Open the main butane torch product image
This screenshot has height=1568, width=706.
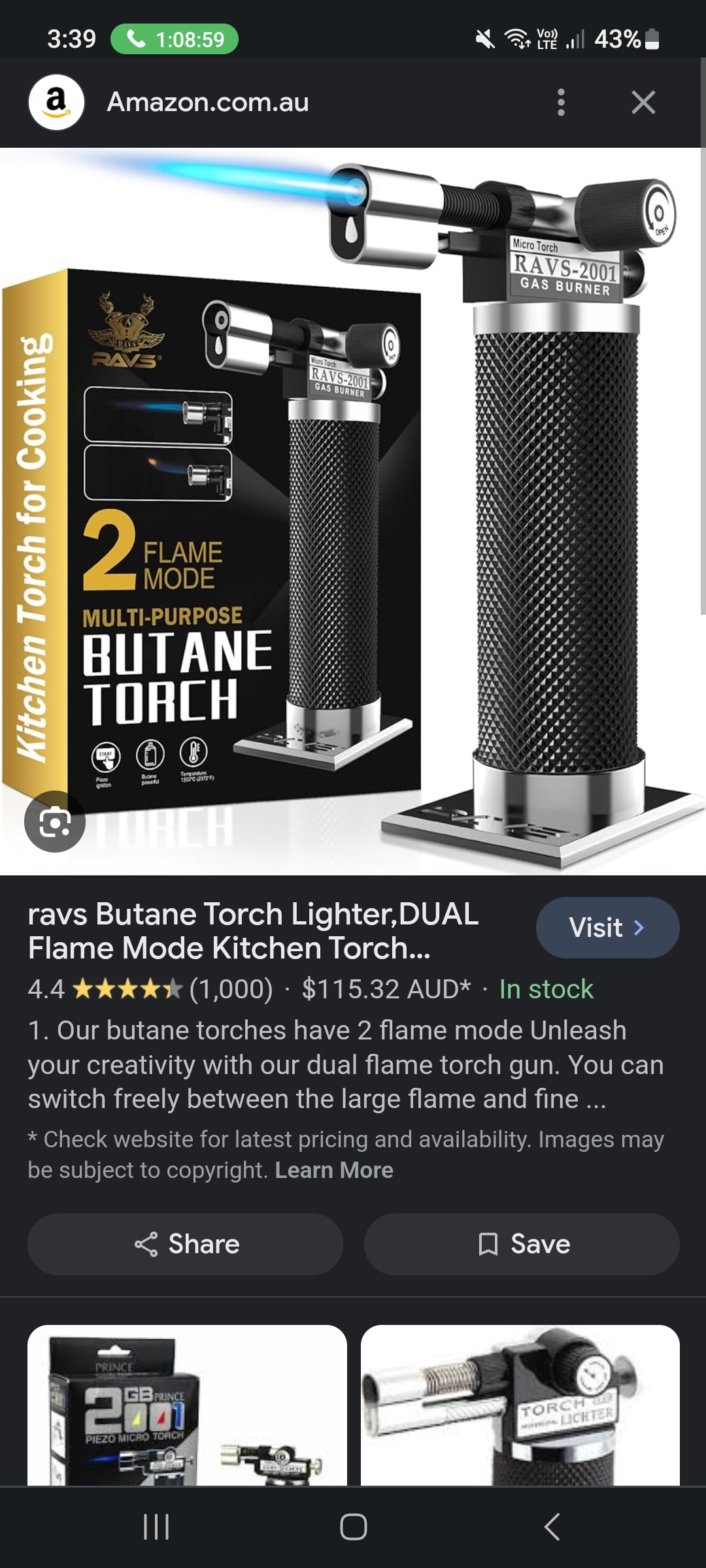[x=353, y=512]
